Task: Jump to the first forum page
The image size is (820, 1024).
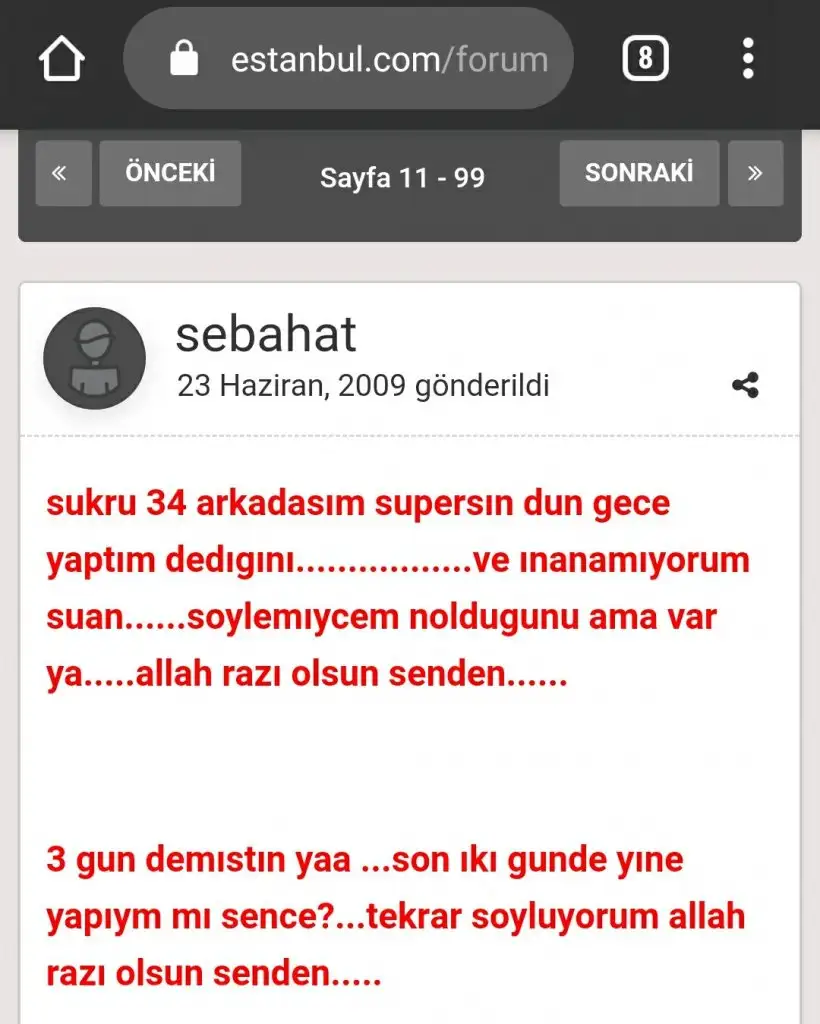Action: point(63,173)
